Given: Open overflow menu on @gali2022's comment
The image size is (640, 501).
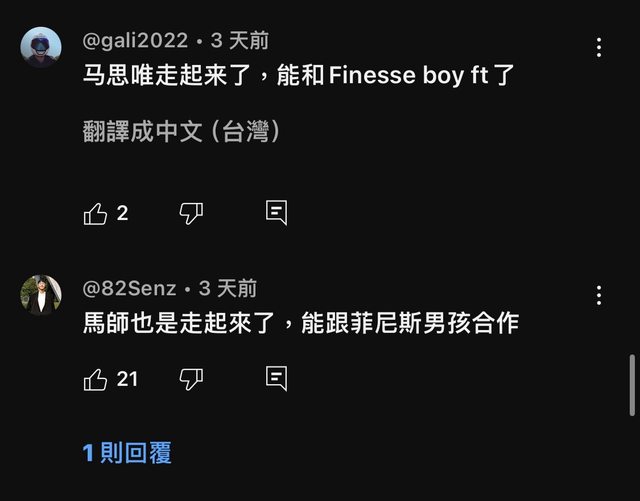Looking at the screenshot, I should [x=599, y=47].
